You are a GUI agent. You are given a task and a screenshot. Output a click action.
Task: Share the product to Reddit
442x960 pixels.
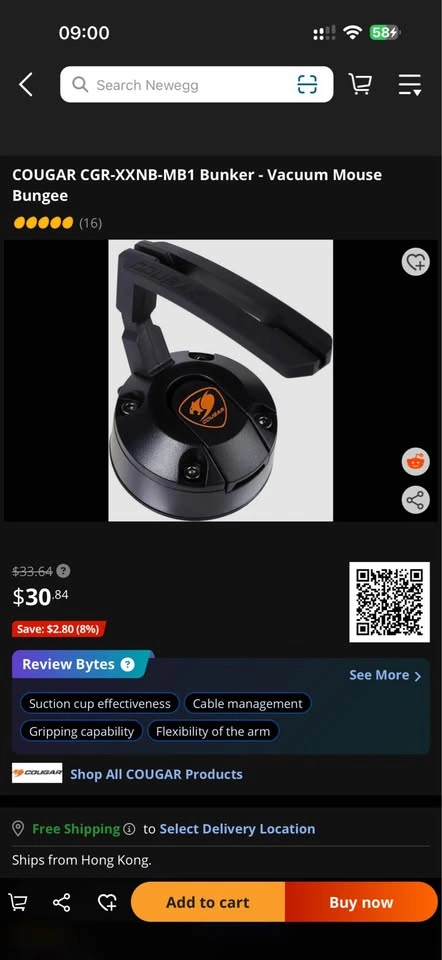tap(416, 462)
